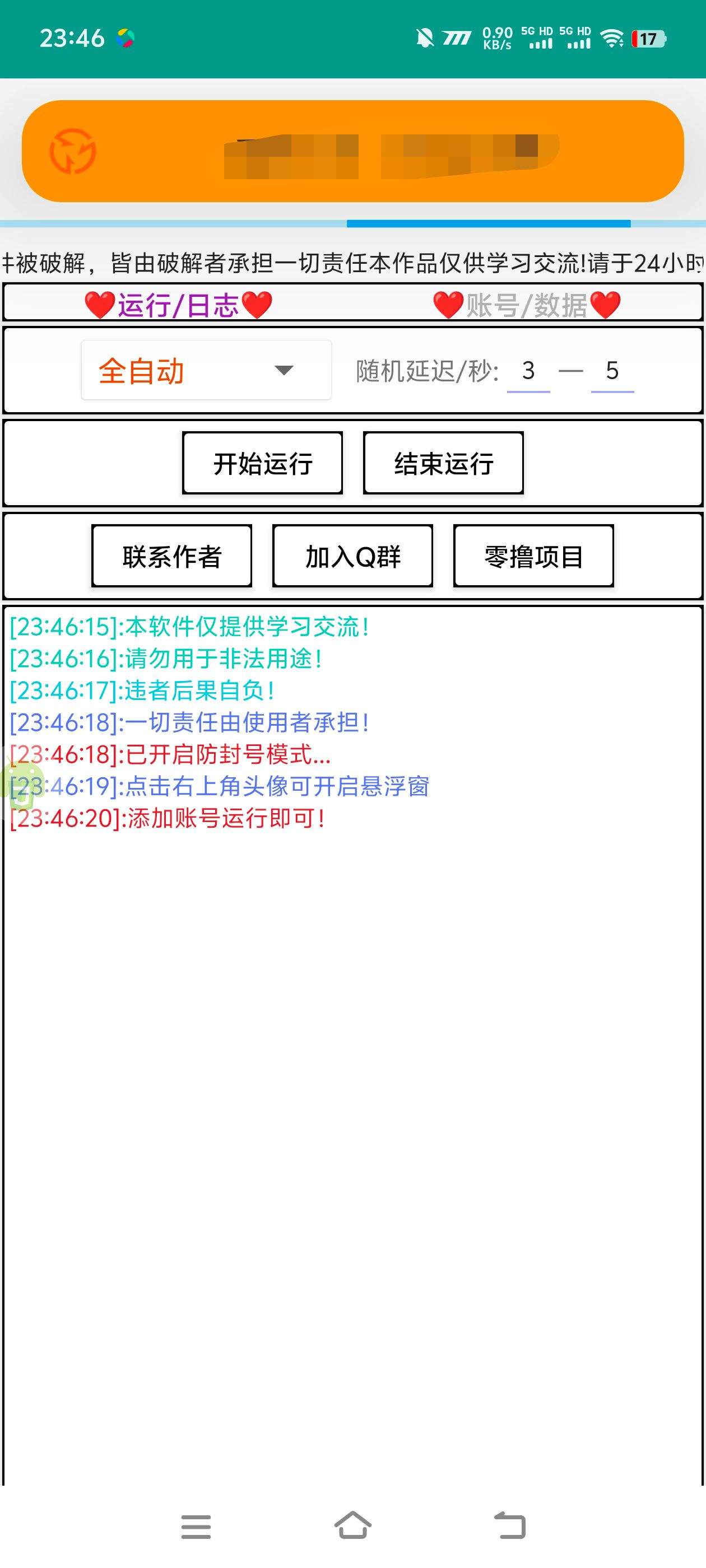
Task: Select the 运行/日志 tab
Action: tap(176, 304)
